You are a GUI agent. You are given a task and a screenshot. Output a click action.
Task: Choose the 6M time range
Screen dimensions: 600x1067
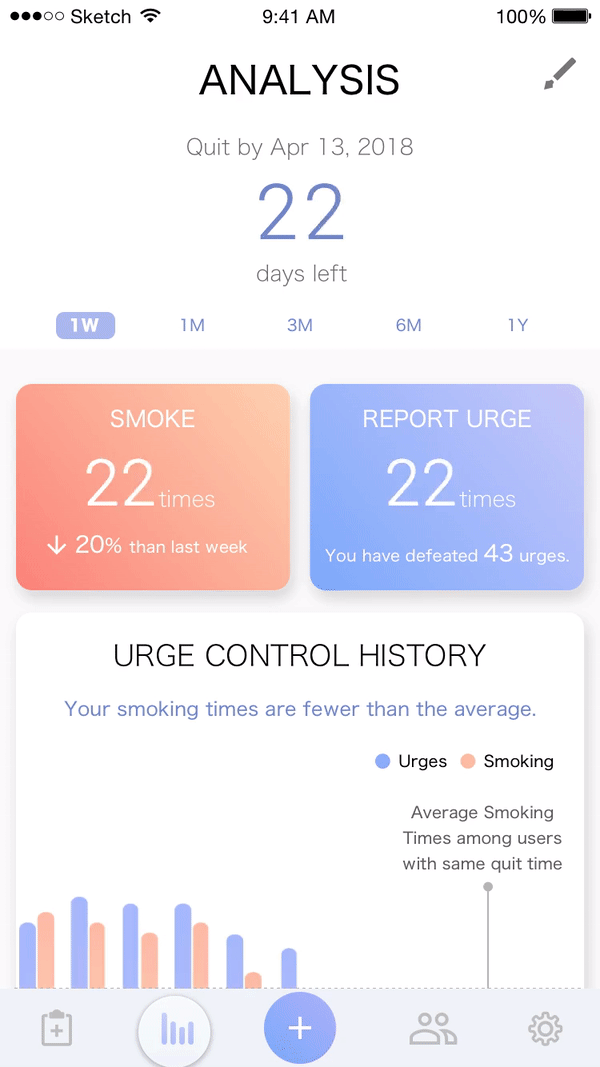pos(409,325)
